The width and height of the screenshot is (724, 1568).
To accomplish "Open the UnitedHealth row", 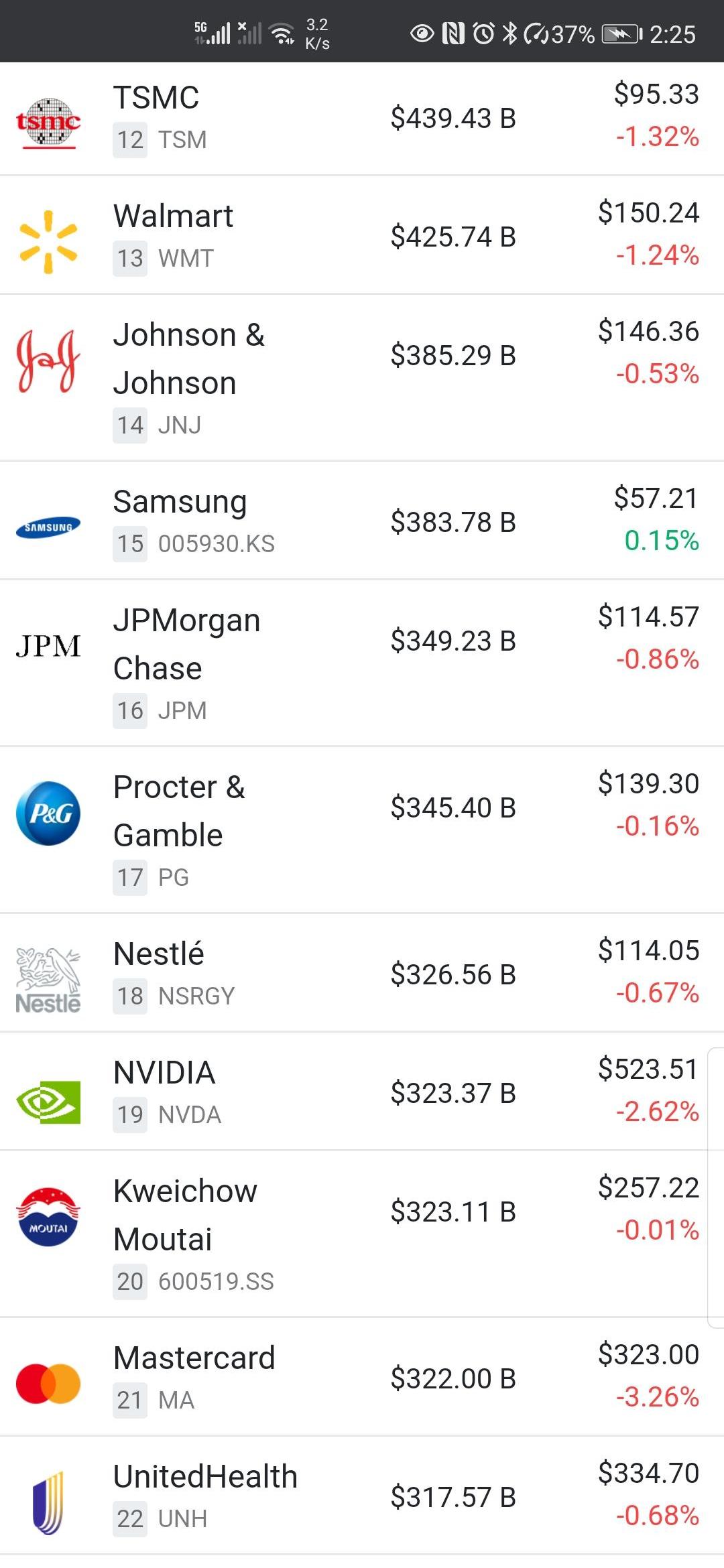I will point(362,1496).
